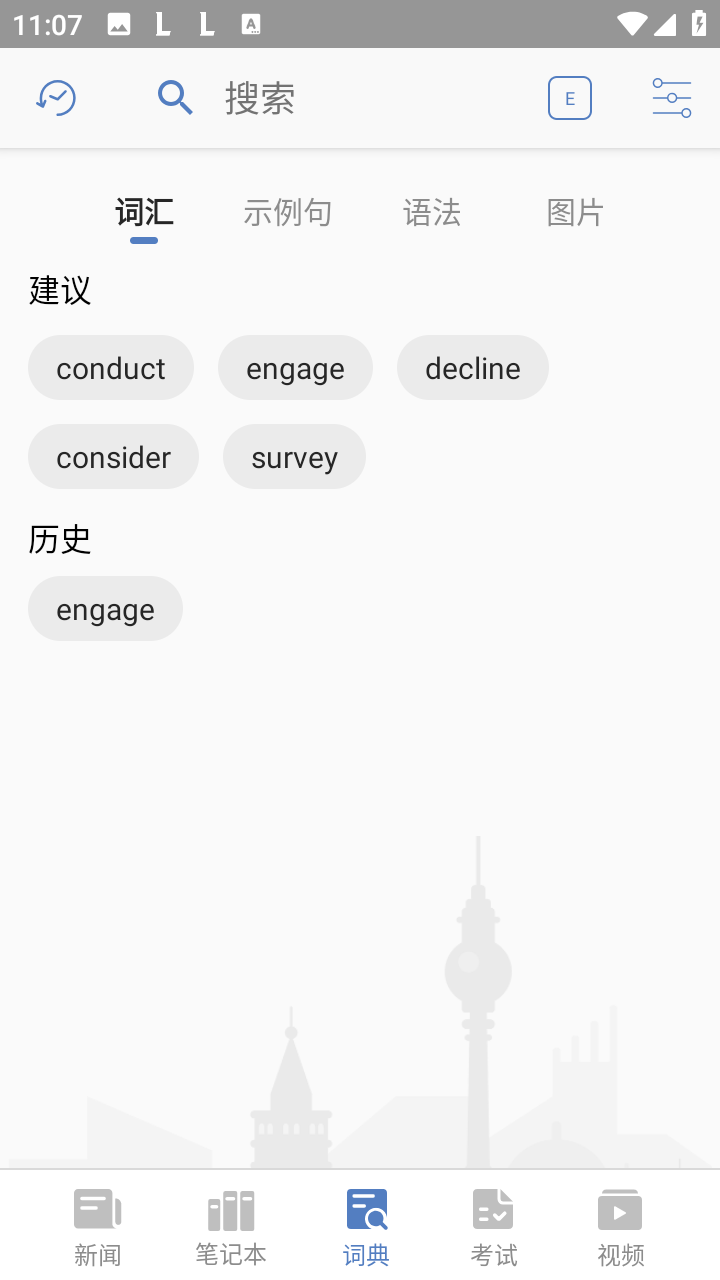
Task: Switch to the 图片 tab
Action: pos(575,213)
